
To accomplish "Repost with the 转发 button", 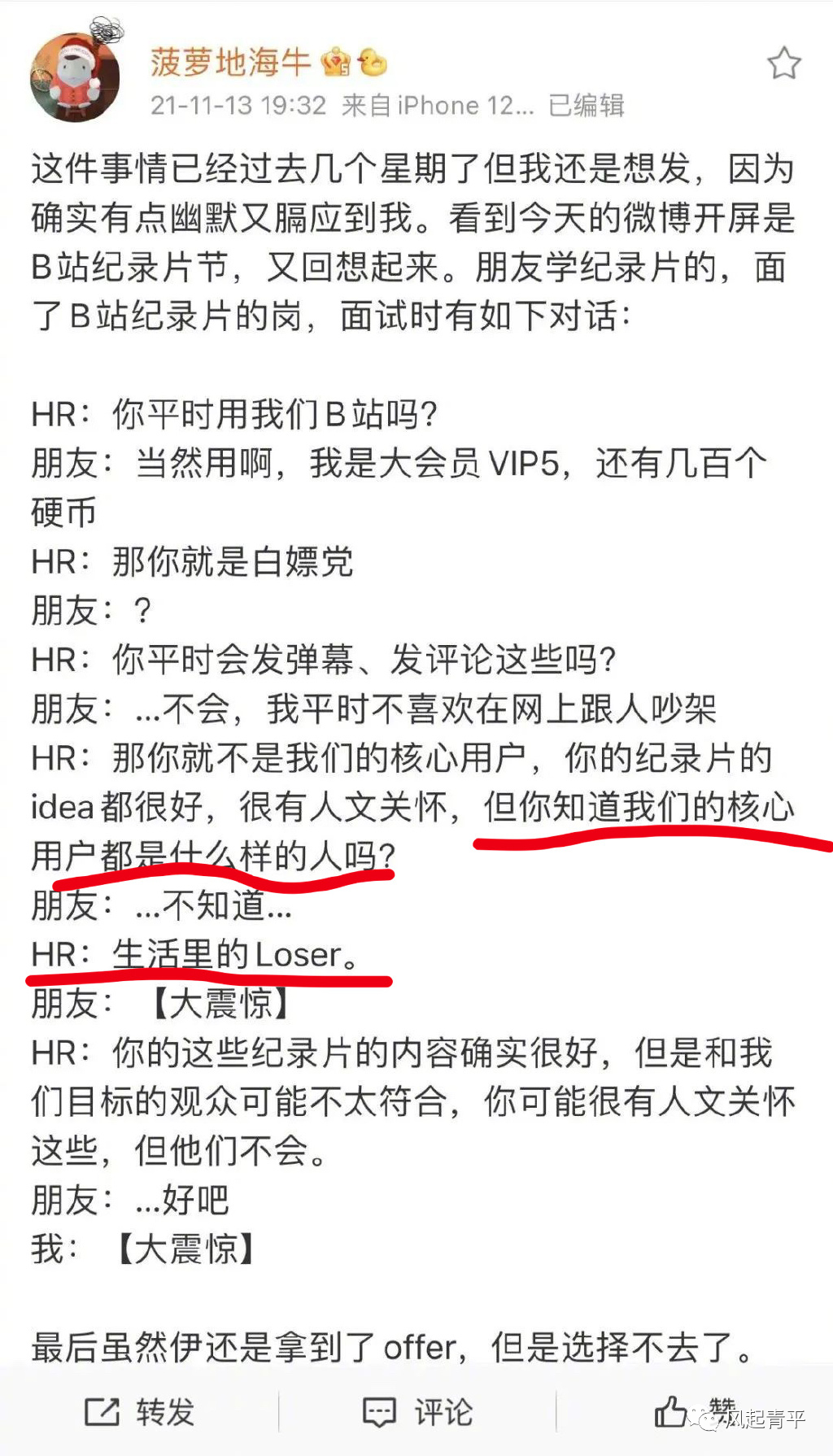I will click(x=139, y=1412).
